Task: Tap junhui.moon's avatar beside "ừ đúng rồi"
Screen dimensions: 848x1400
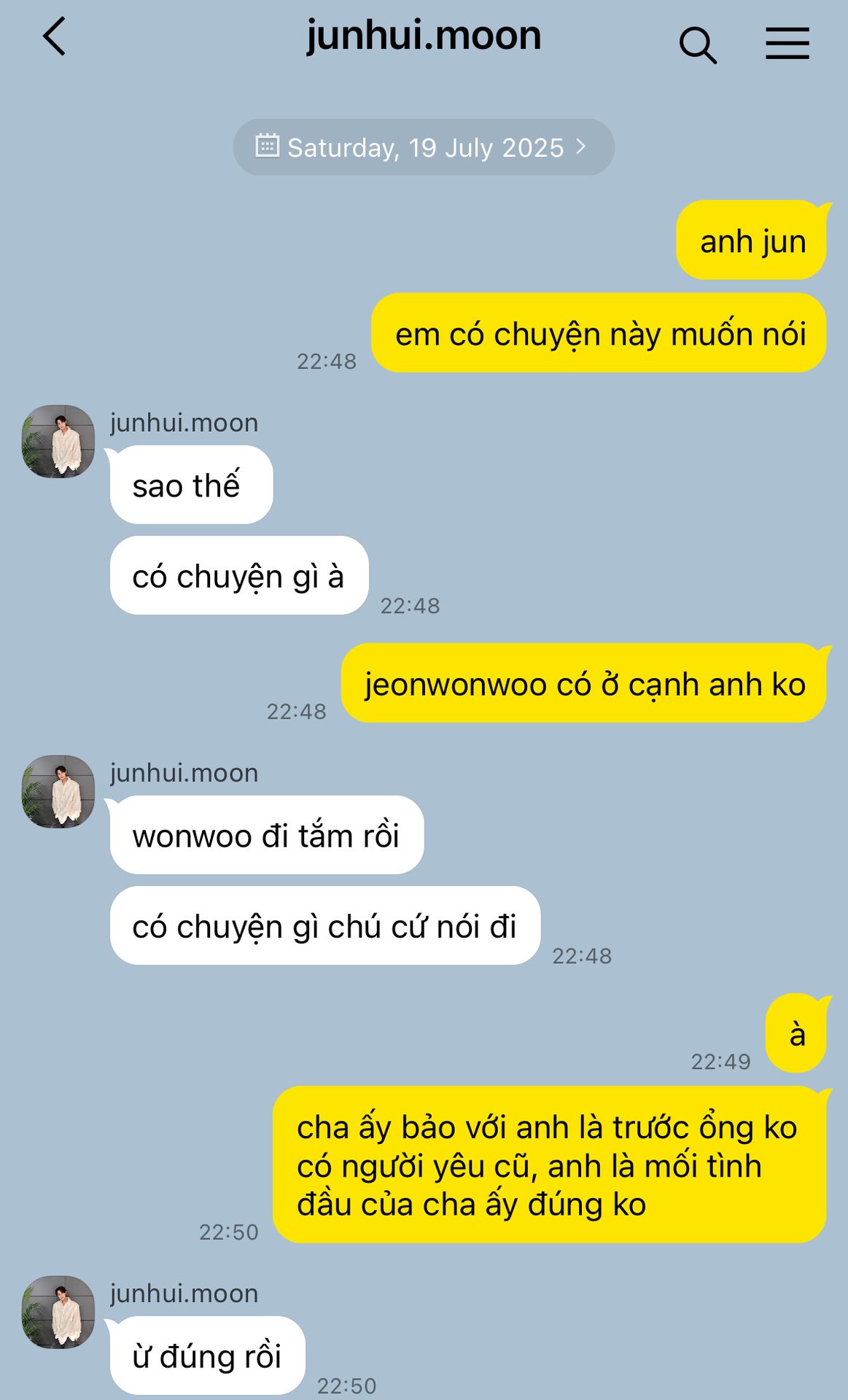Action: point(58,1312)
